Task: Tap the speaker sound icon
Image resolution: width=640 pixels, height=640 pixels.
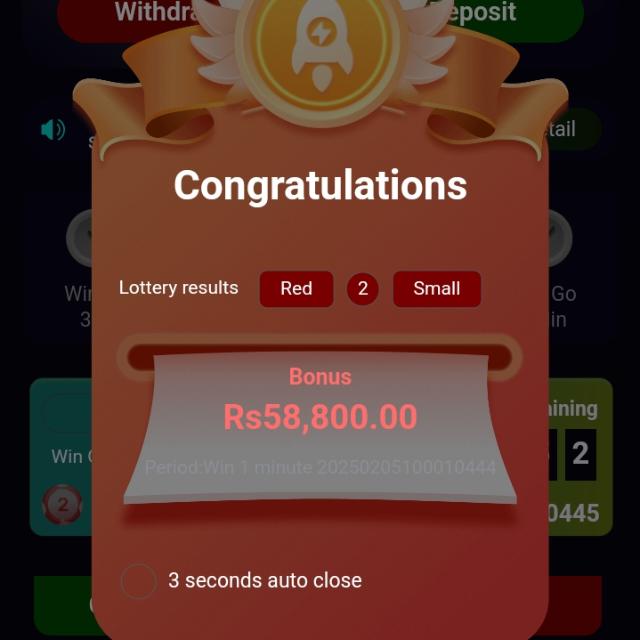Action: [52, 130]
